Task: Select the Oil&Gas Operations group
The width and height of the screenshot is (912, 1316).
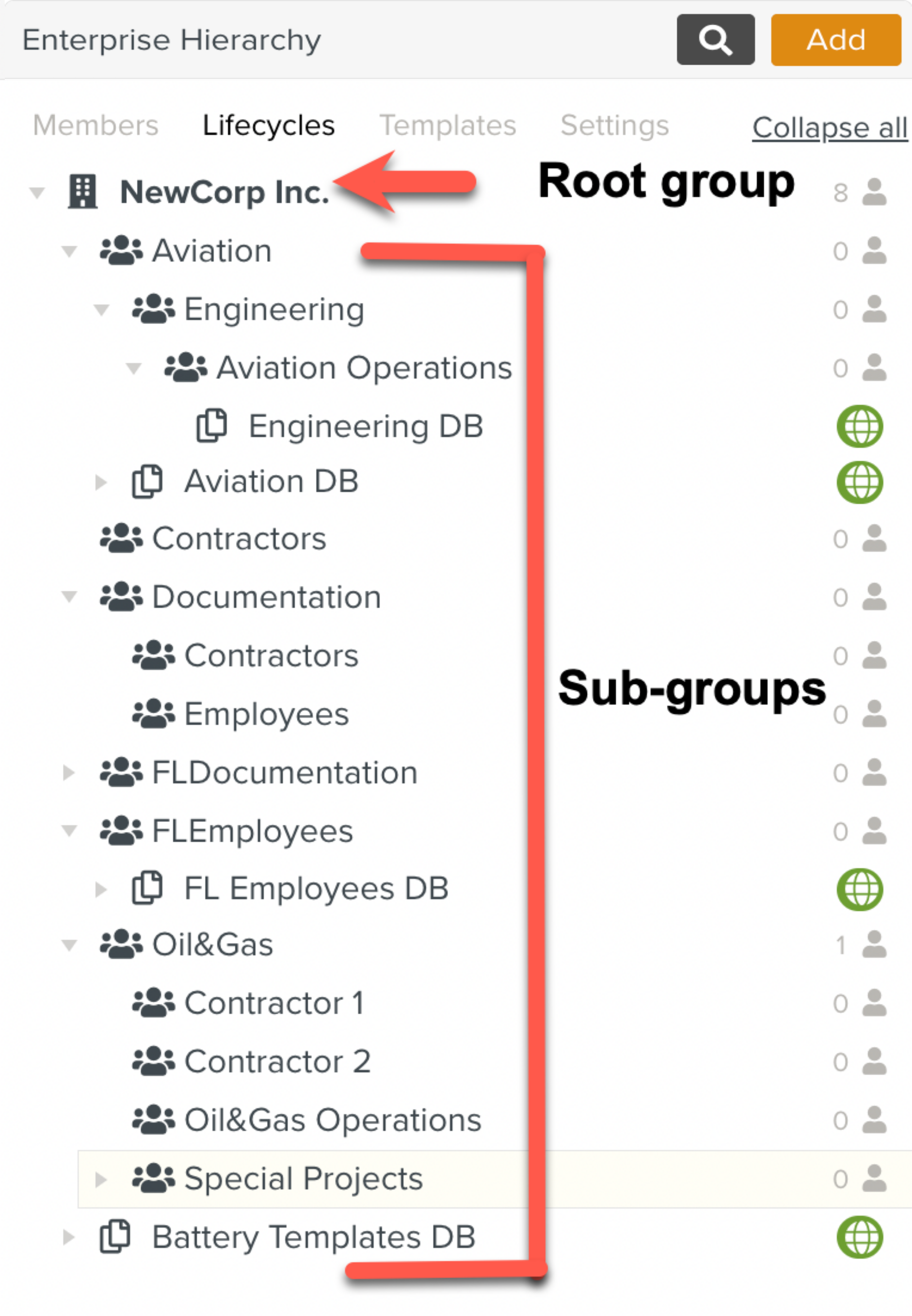Action: (333, 1120)
